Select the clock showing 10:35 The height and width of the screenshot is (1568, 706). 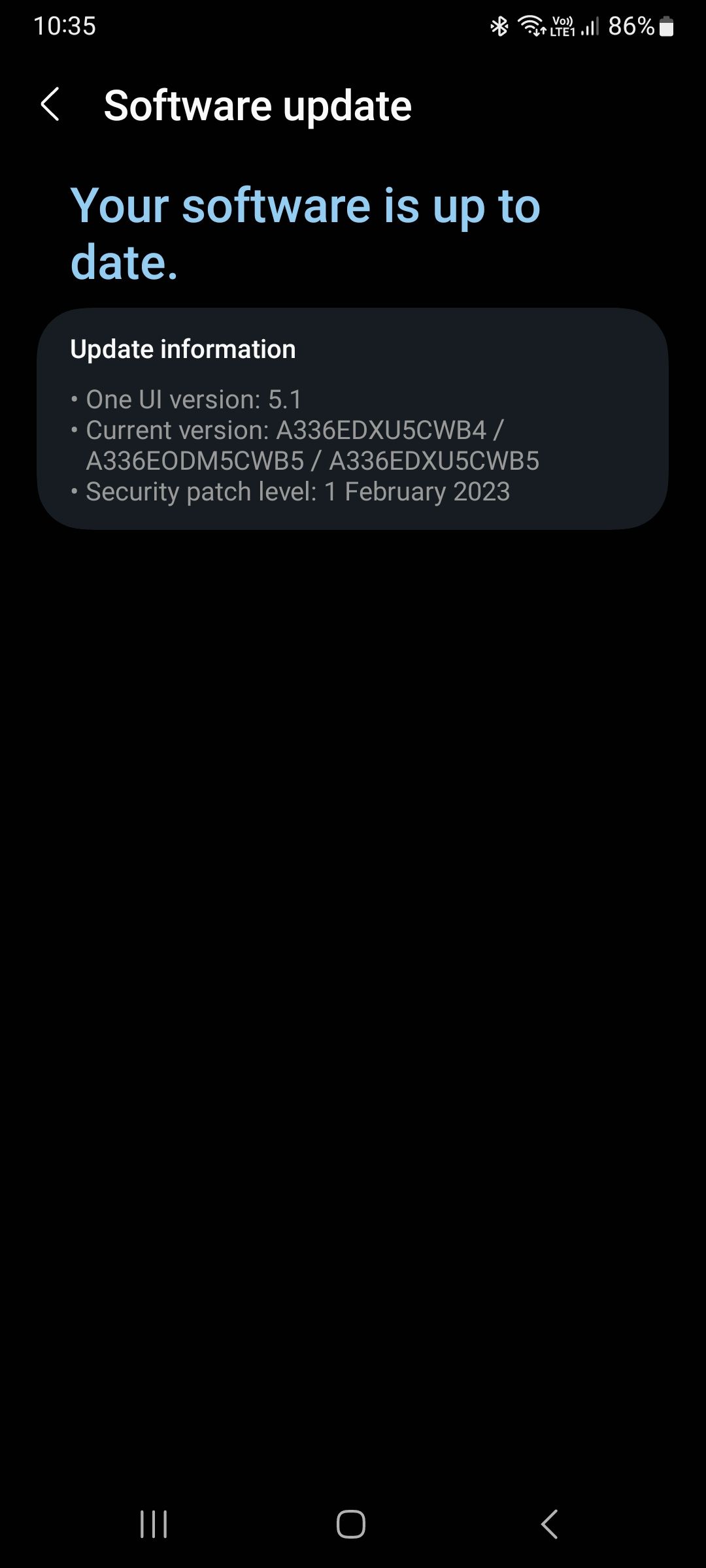coord(64,26)
